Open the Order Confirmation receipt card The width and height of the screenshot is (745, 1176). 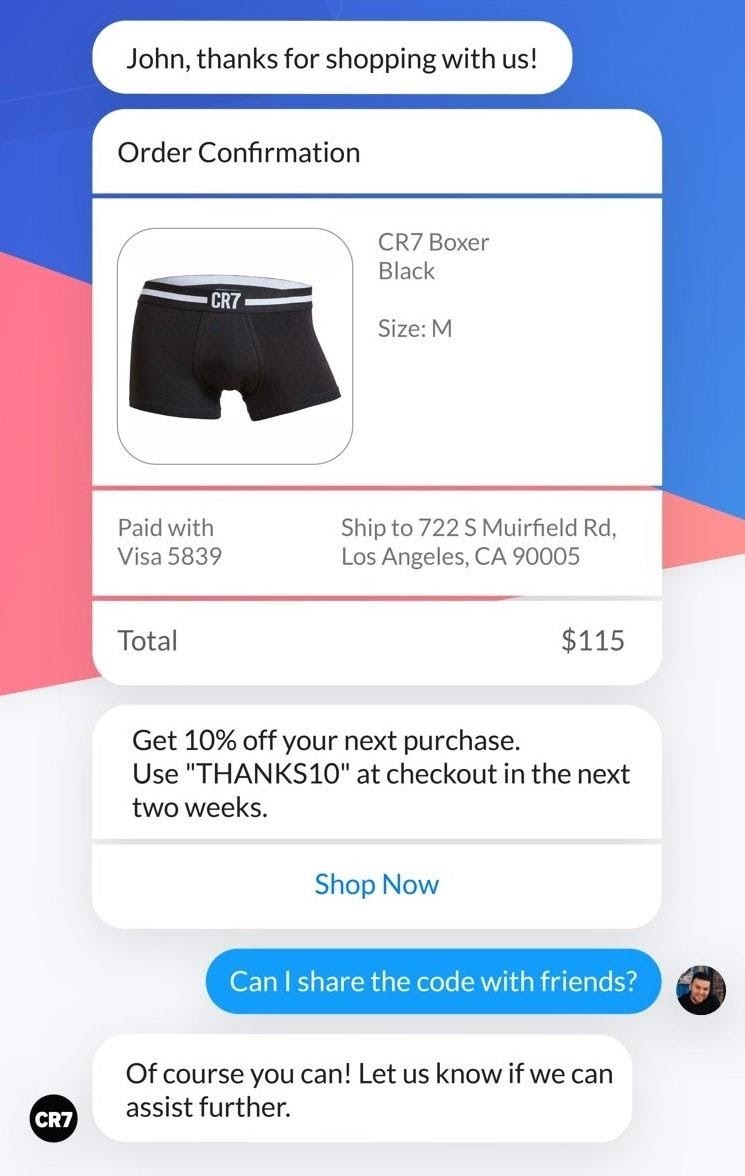pos(376,153)
